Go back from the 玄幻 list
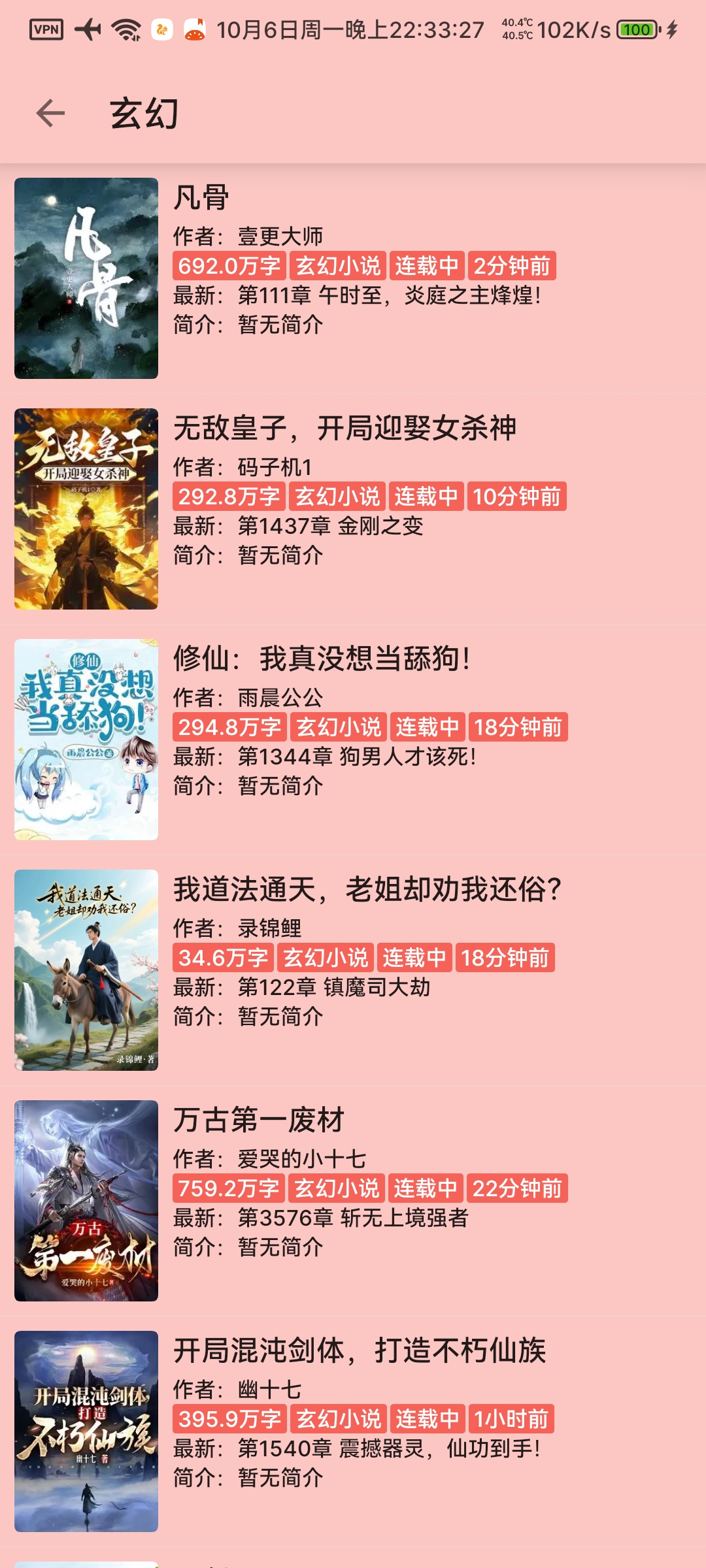706x1568 pixels. [x=50, y=114]
